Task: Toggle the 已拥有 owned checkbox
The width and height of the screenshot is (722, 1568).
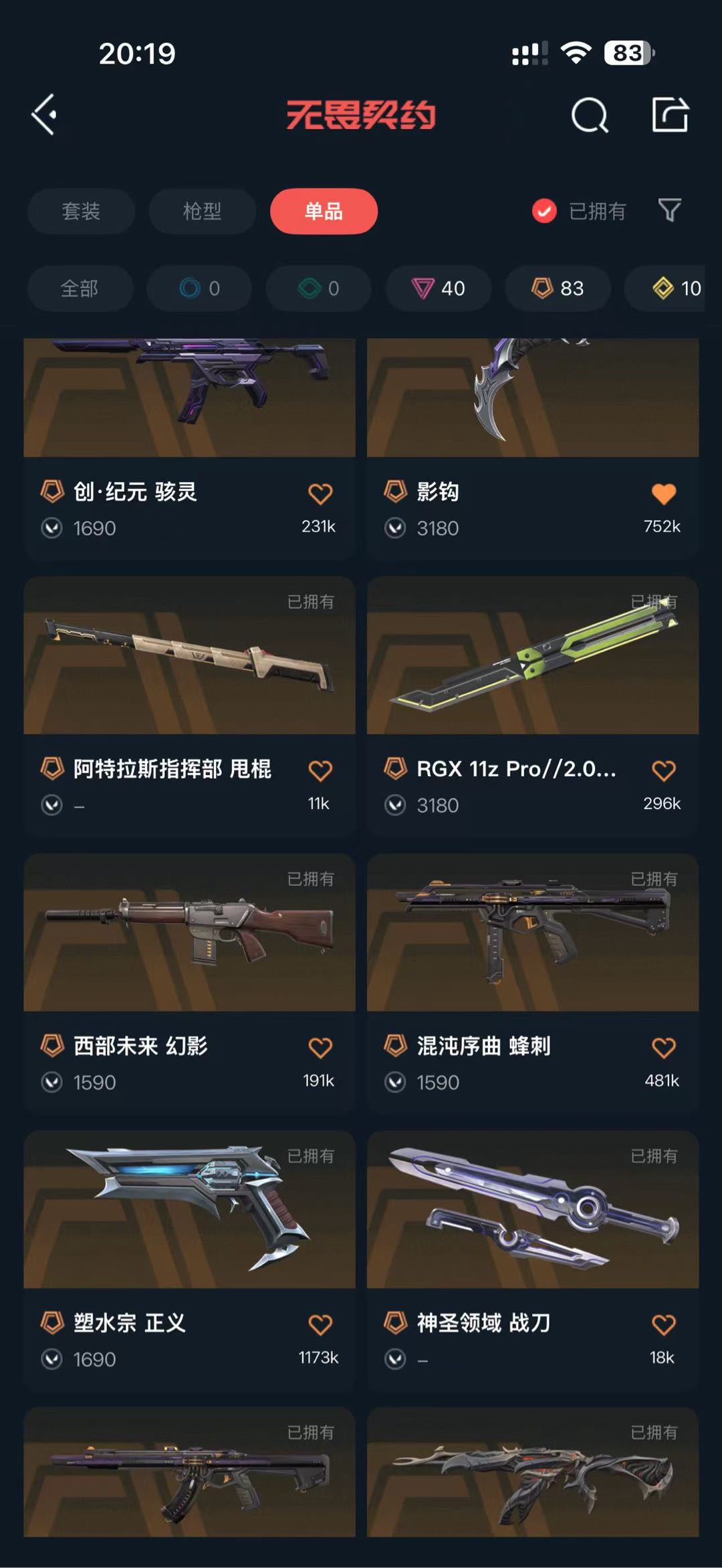Action: tap(544, 211)
